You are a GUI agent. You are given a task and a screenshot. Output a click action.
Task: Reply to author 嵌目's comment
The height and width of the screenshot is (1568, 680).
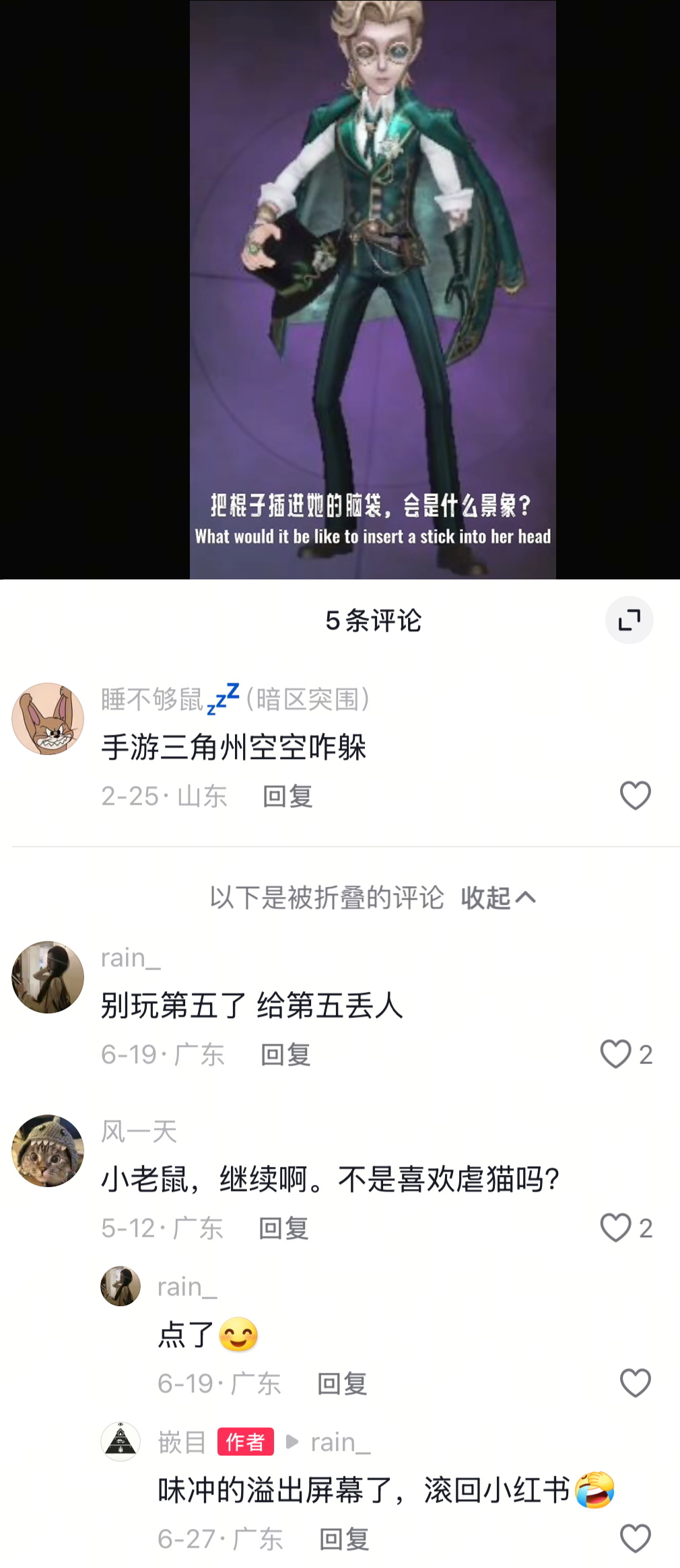[x=344, y=1539]
